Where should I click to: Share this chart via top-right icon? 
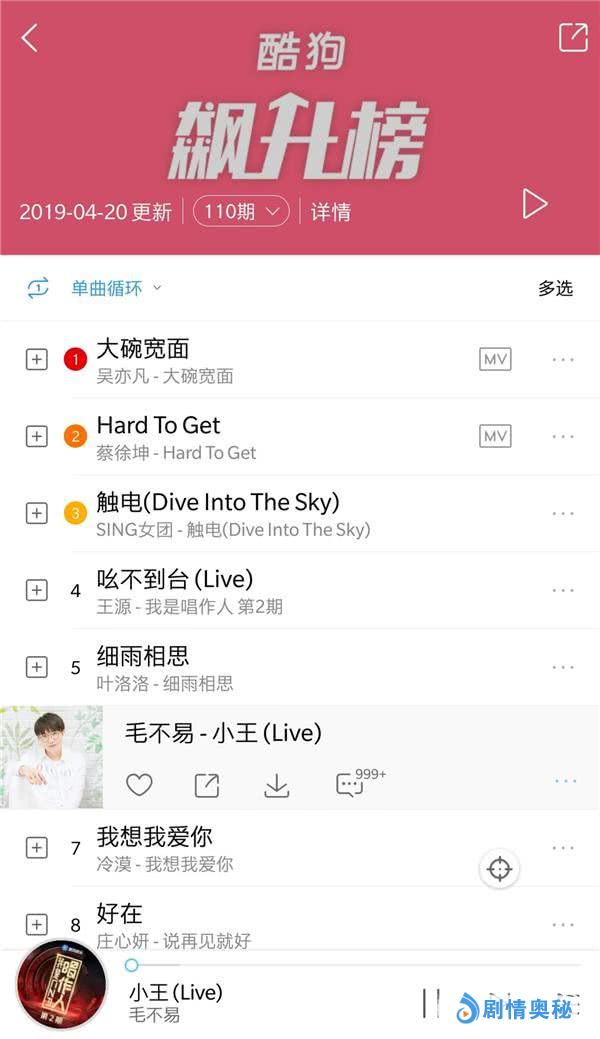(x=572, y=38)
